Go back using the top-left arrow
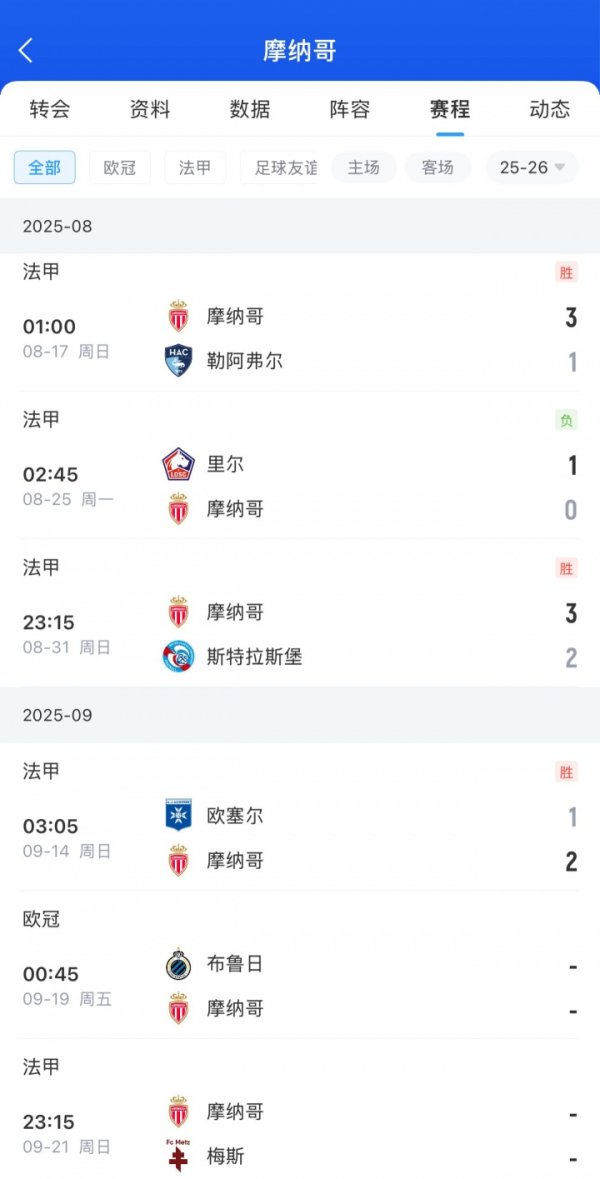The width and height of the screenshot is (600, 1179). pyautogui.click(x=26, y=50)
